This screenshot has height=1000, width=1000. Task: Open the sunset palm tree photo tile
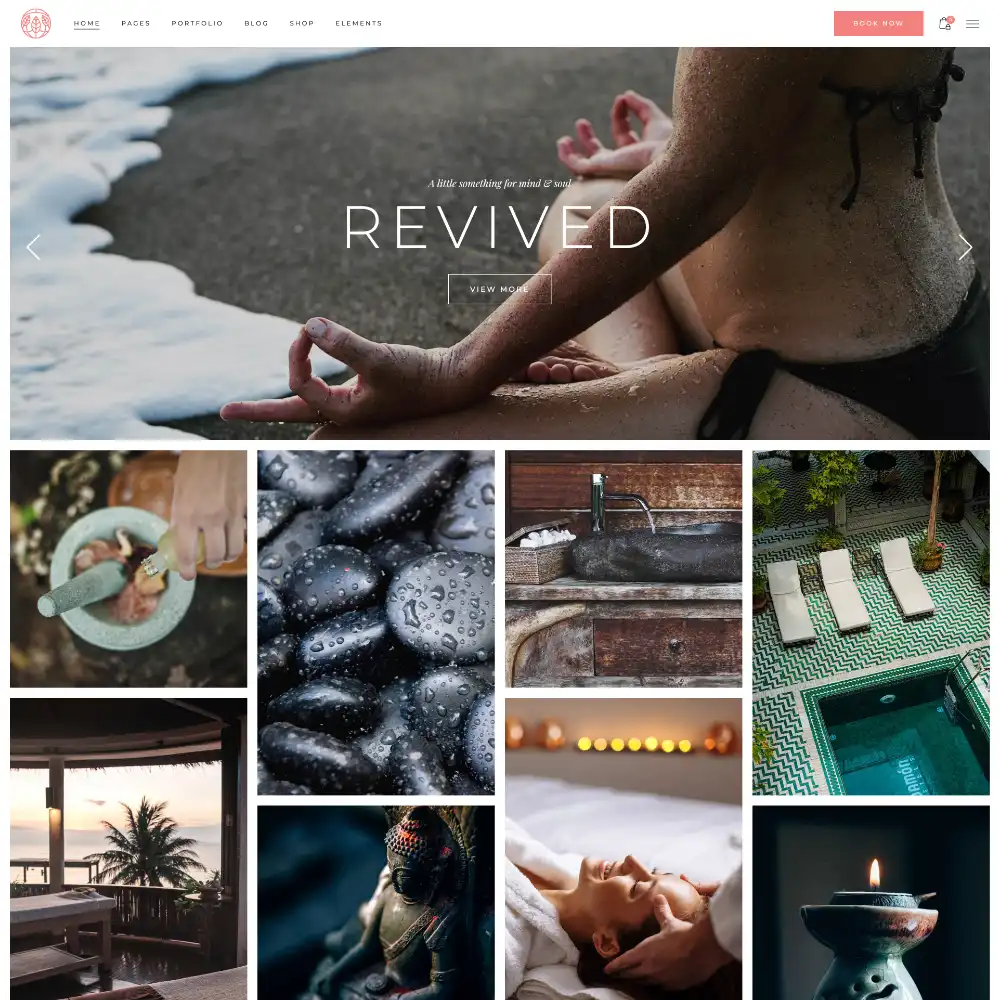pyautogui.click(x=128, y=848)
